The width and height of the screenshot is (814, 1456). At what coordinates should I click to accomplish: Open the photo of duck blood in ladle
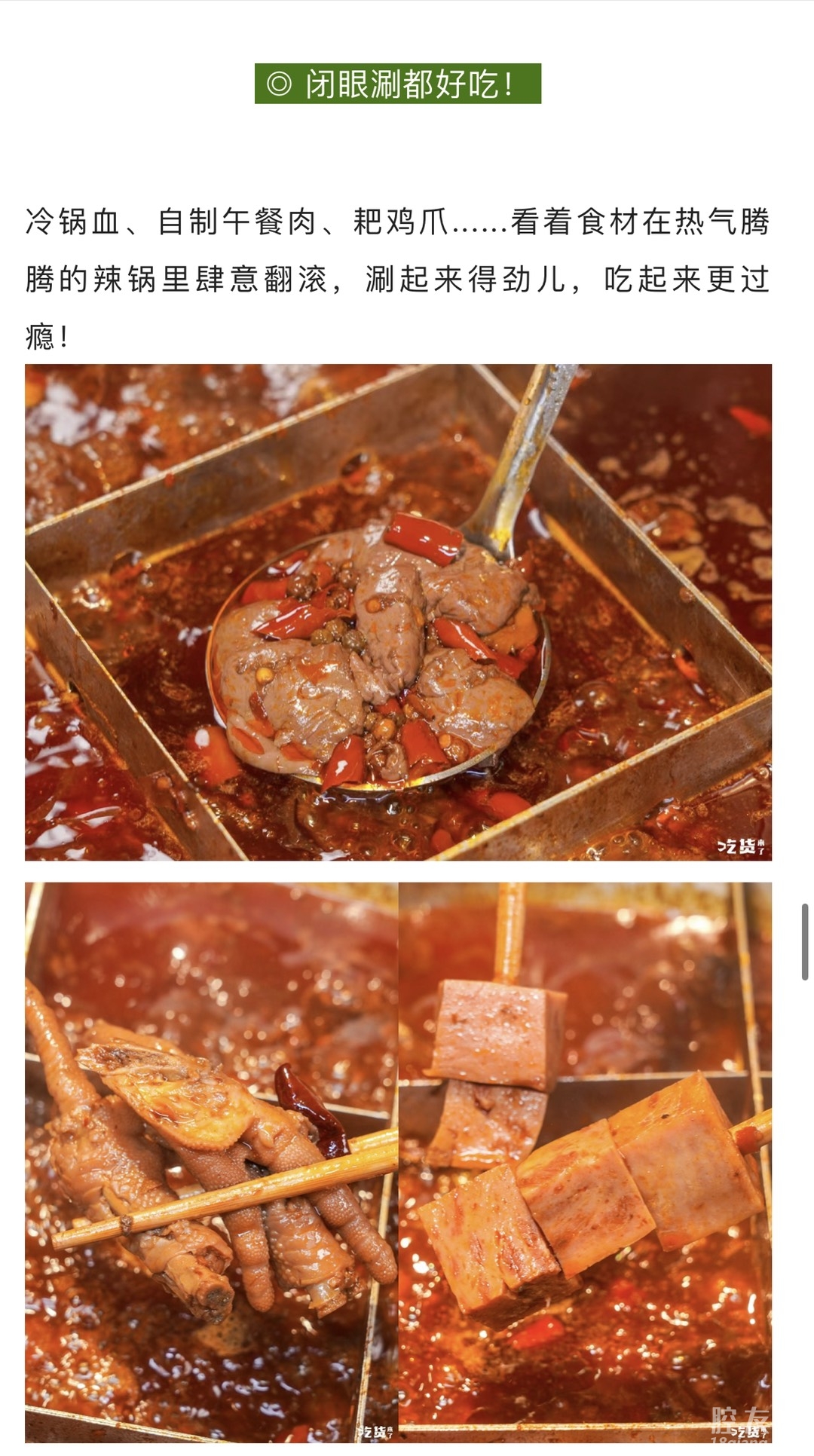click(398, 612)
